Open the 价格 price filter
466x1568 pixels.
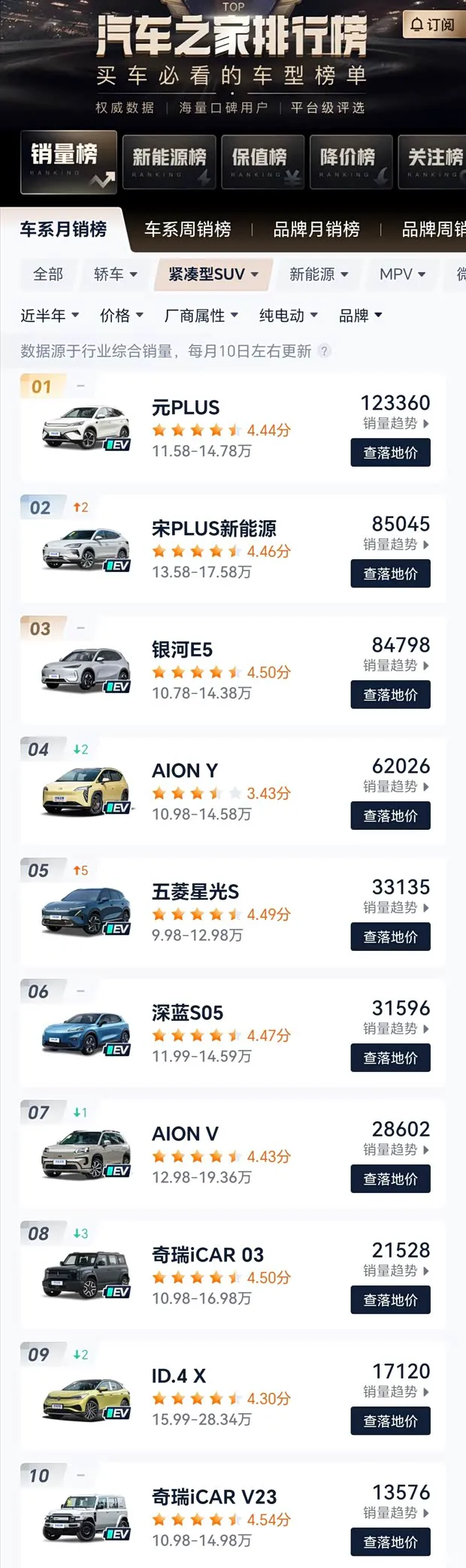(x=122, y=316)
